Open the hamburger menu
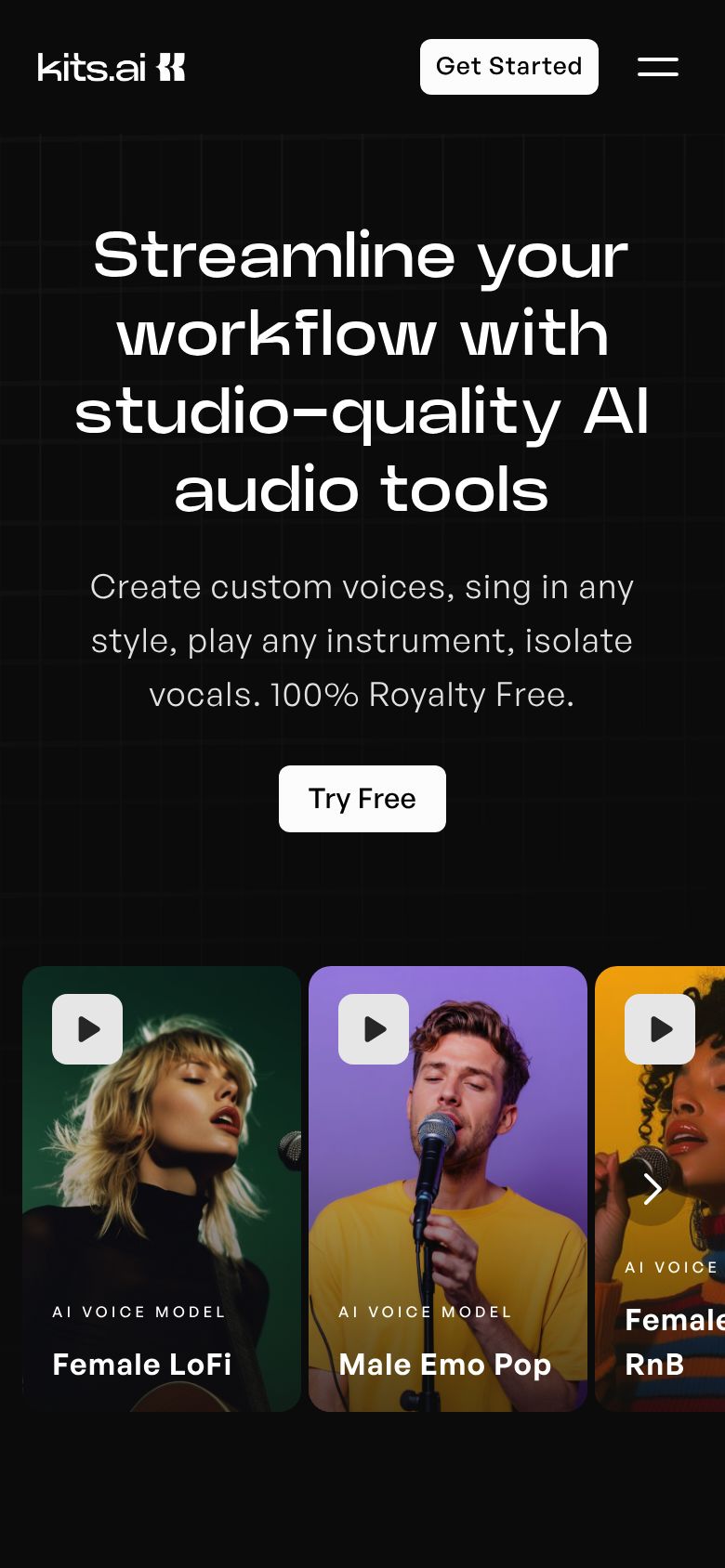Image resolution: width=725 pixels, height=1568 pixels. pos(658,67)
